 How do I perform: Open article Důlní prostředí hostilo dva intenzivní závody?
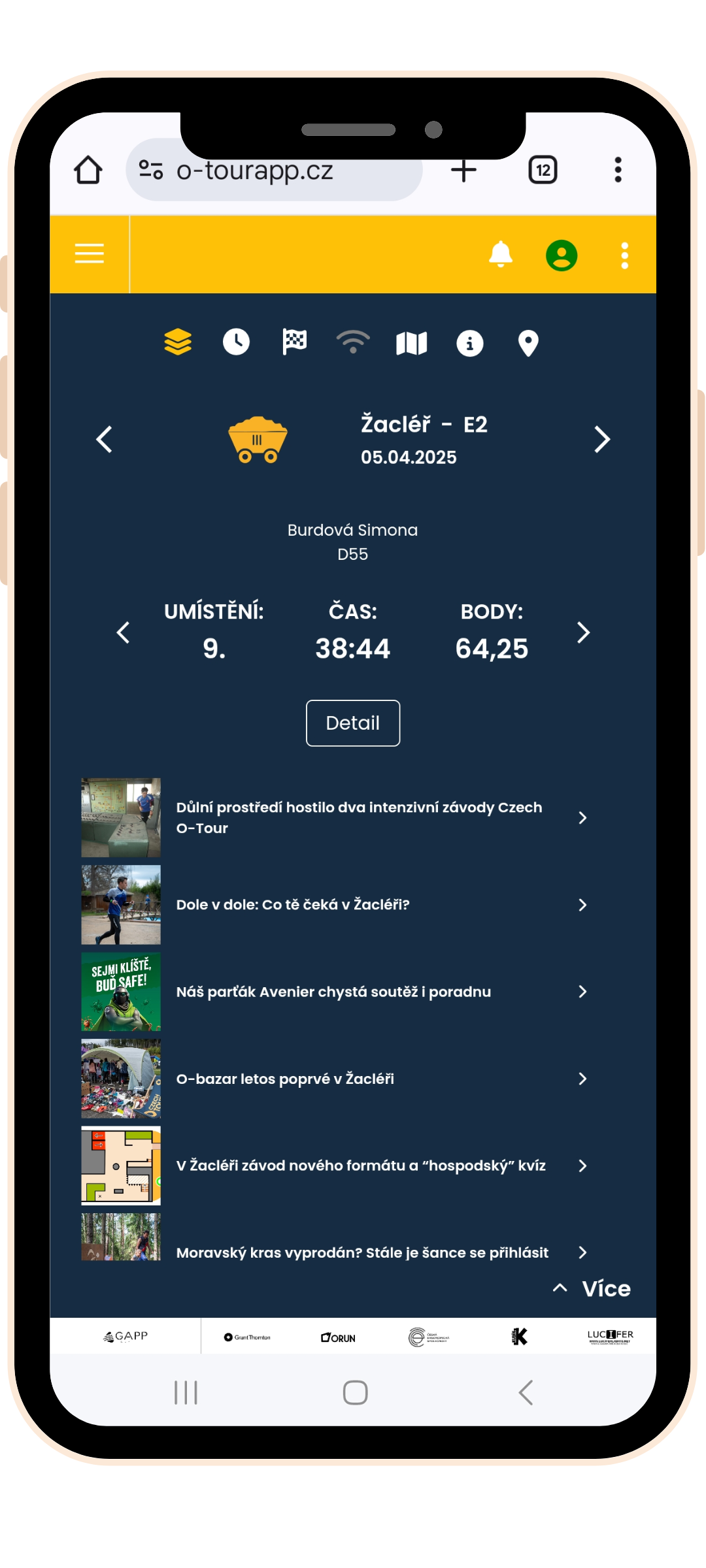click(358, 817)
